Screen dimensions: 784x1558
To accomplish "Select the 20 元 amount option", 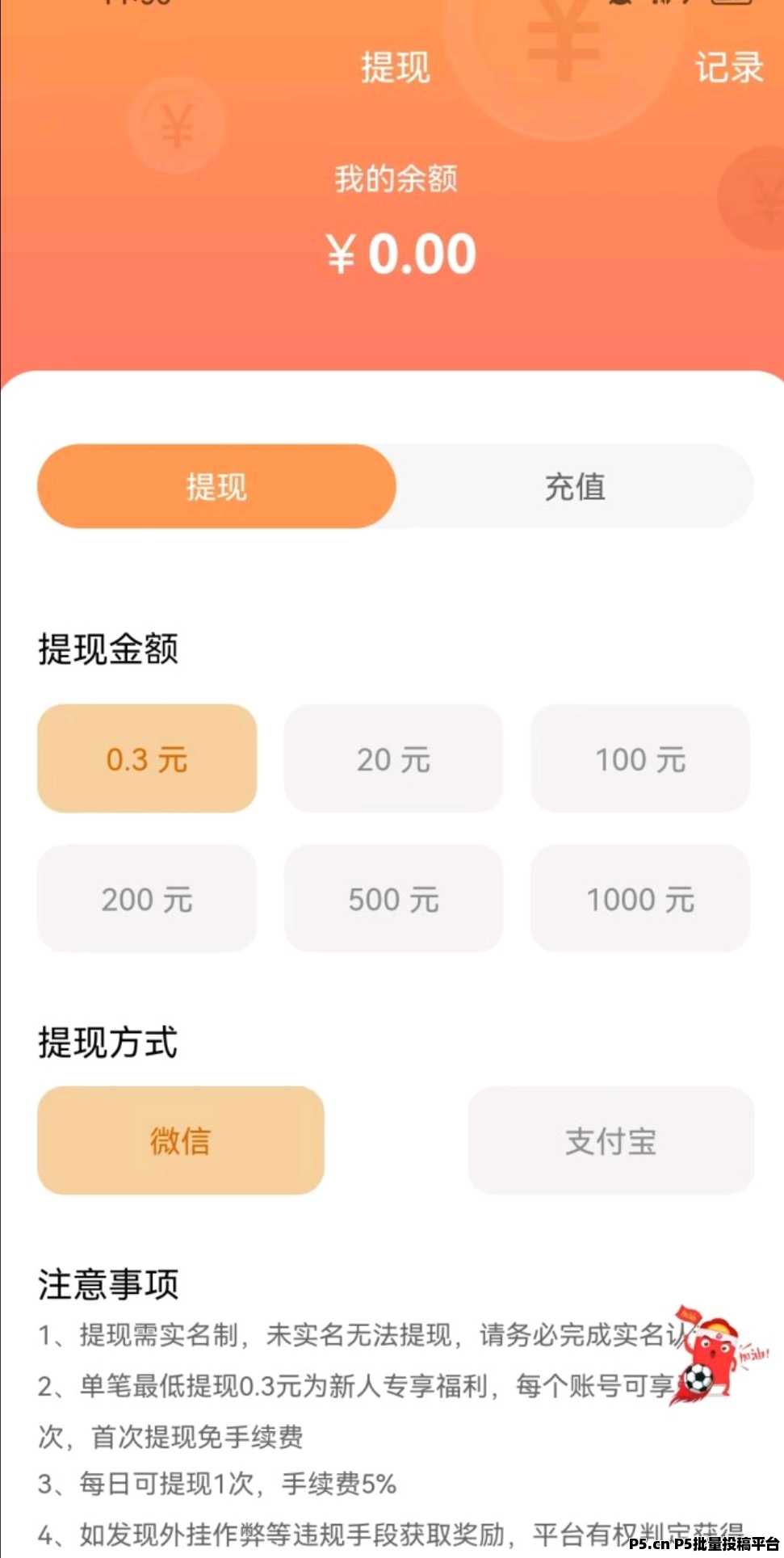I will pos(393,759).
